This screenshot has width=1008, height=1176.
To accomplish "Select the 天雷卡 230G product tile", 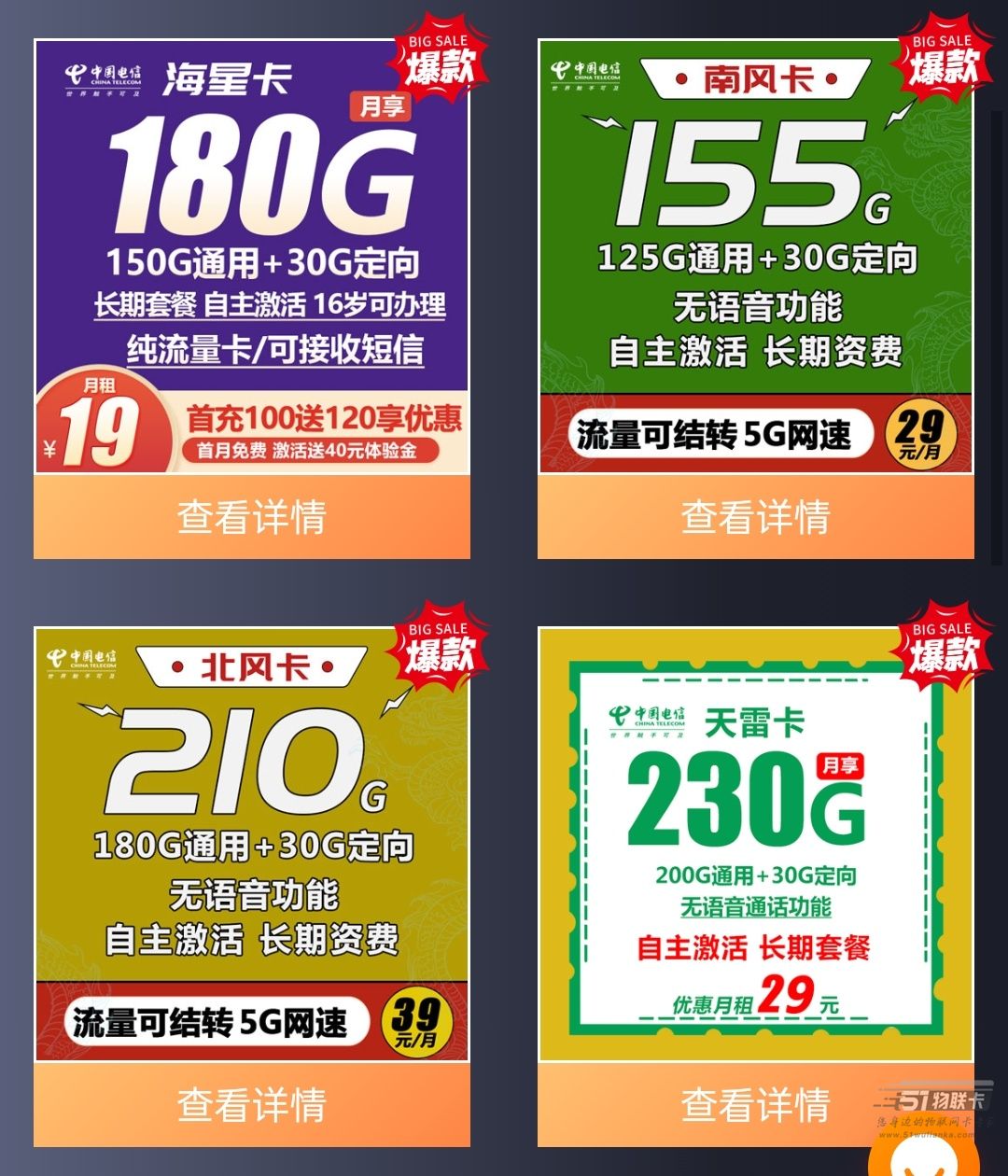I will click(x=755, y=845).
